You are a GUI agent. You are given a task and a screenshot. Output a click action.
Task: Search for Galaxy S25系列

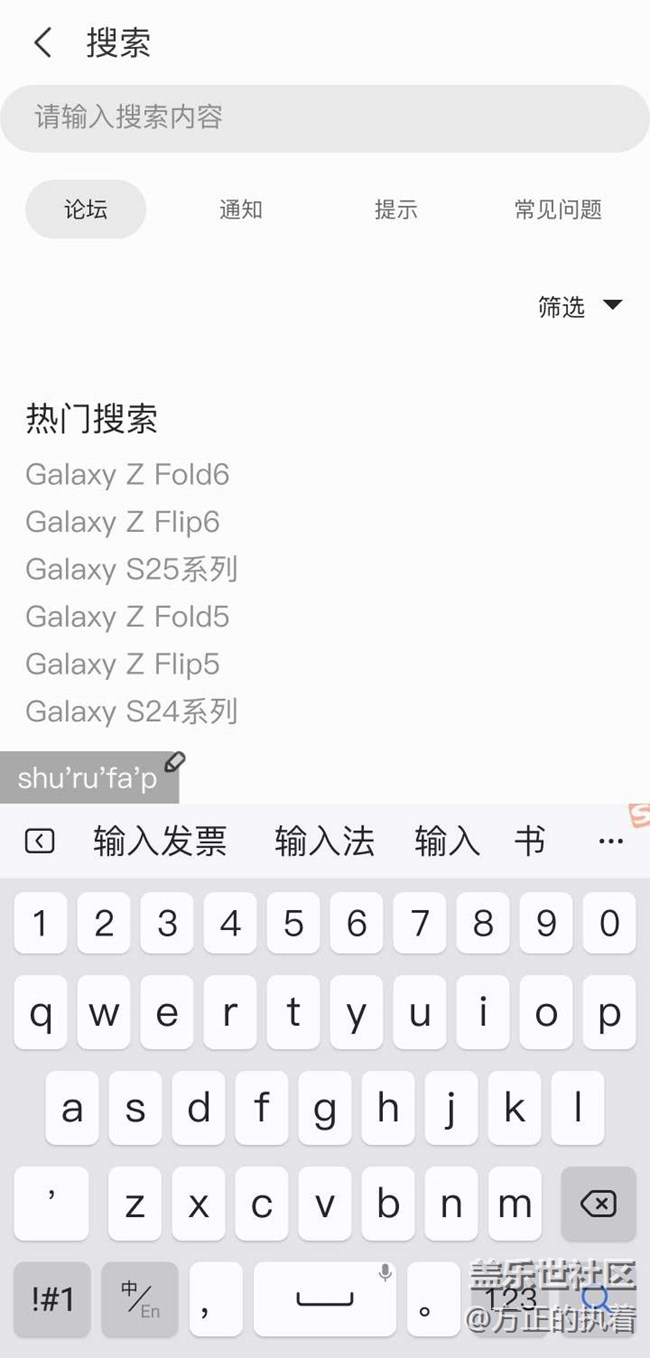[x=132, y=569]
